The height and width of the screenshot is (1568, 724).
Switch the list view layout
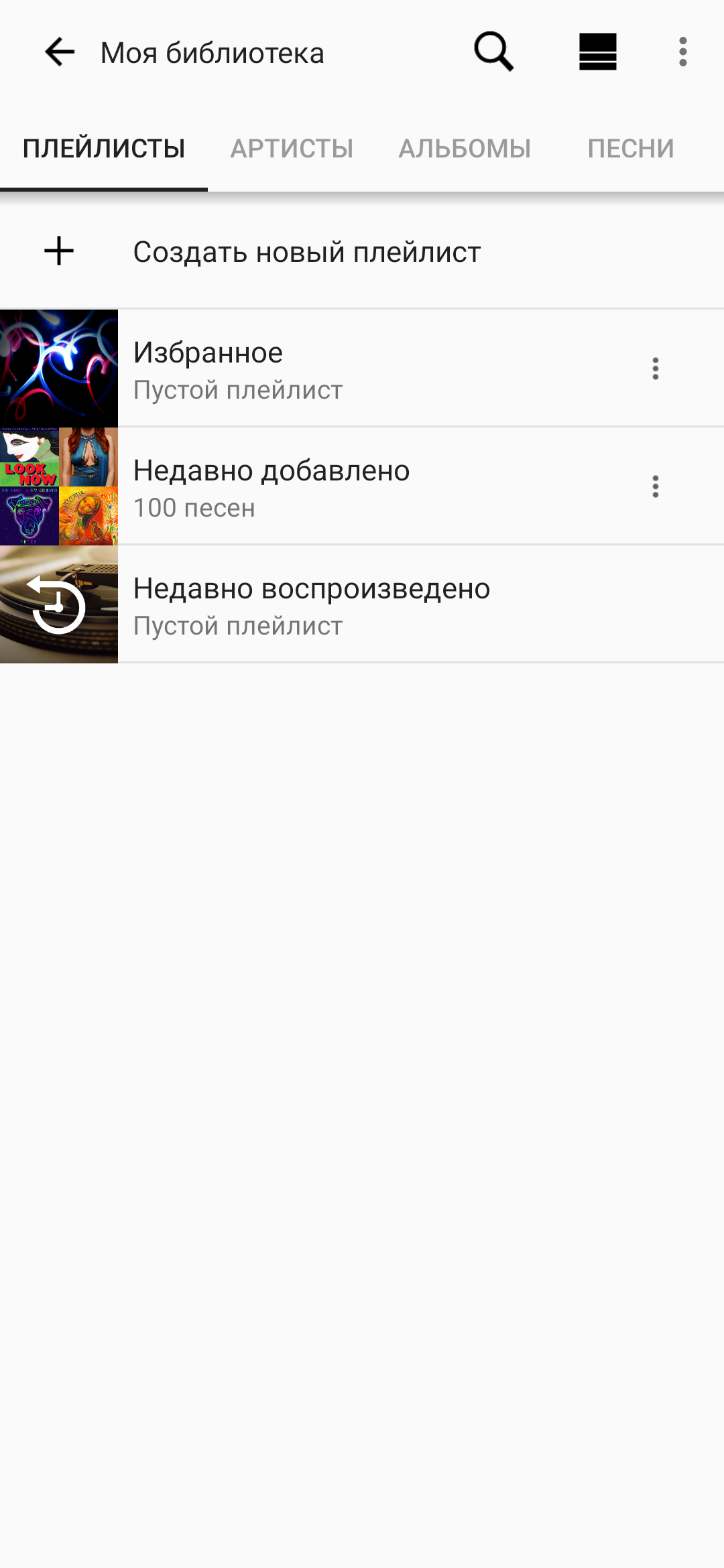point(597,52)
